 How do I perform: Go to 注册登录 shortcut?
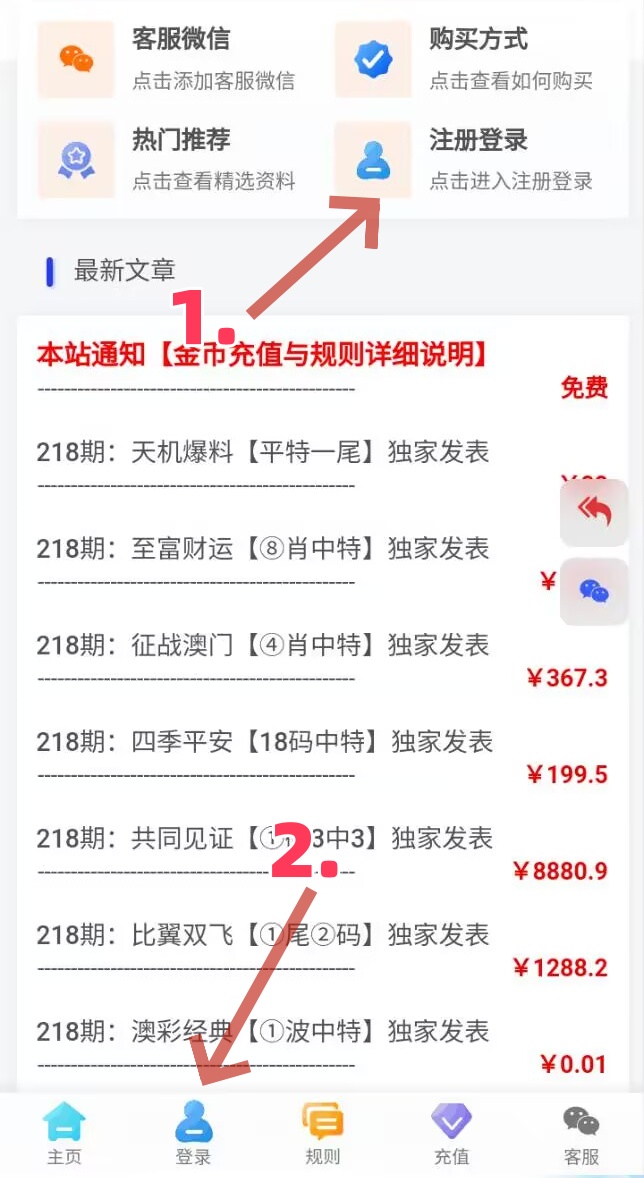click(464, 159)
